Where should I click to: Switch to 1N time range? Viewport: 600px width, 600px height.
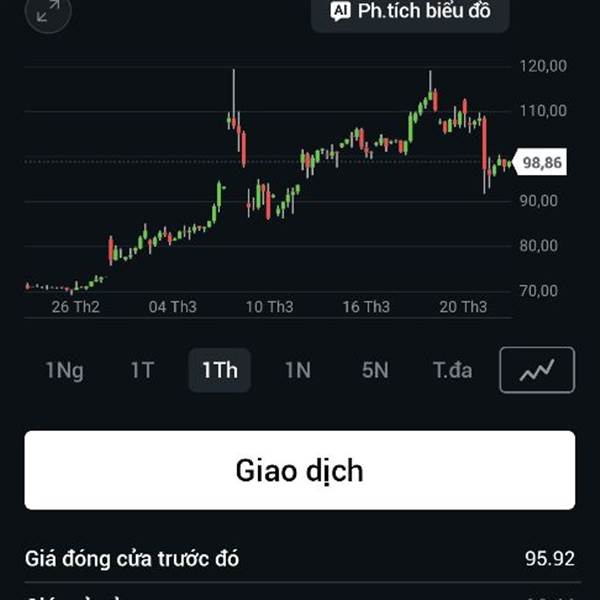point(297,370)
